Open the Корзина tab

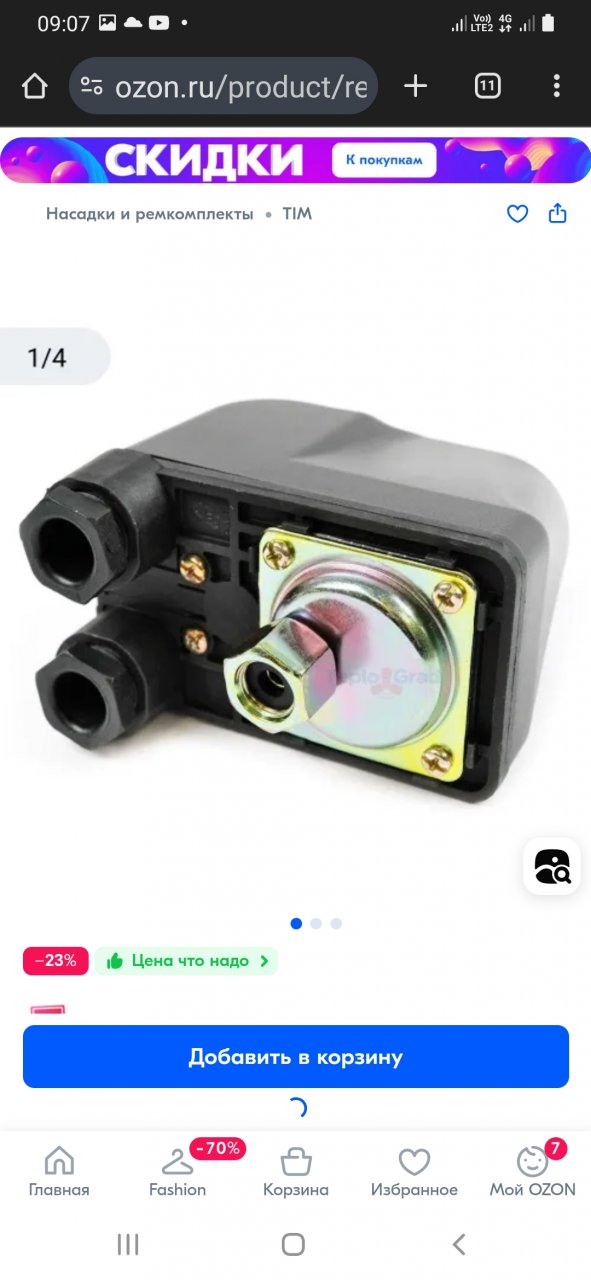click(x=296, y=1172)
